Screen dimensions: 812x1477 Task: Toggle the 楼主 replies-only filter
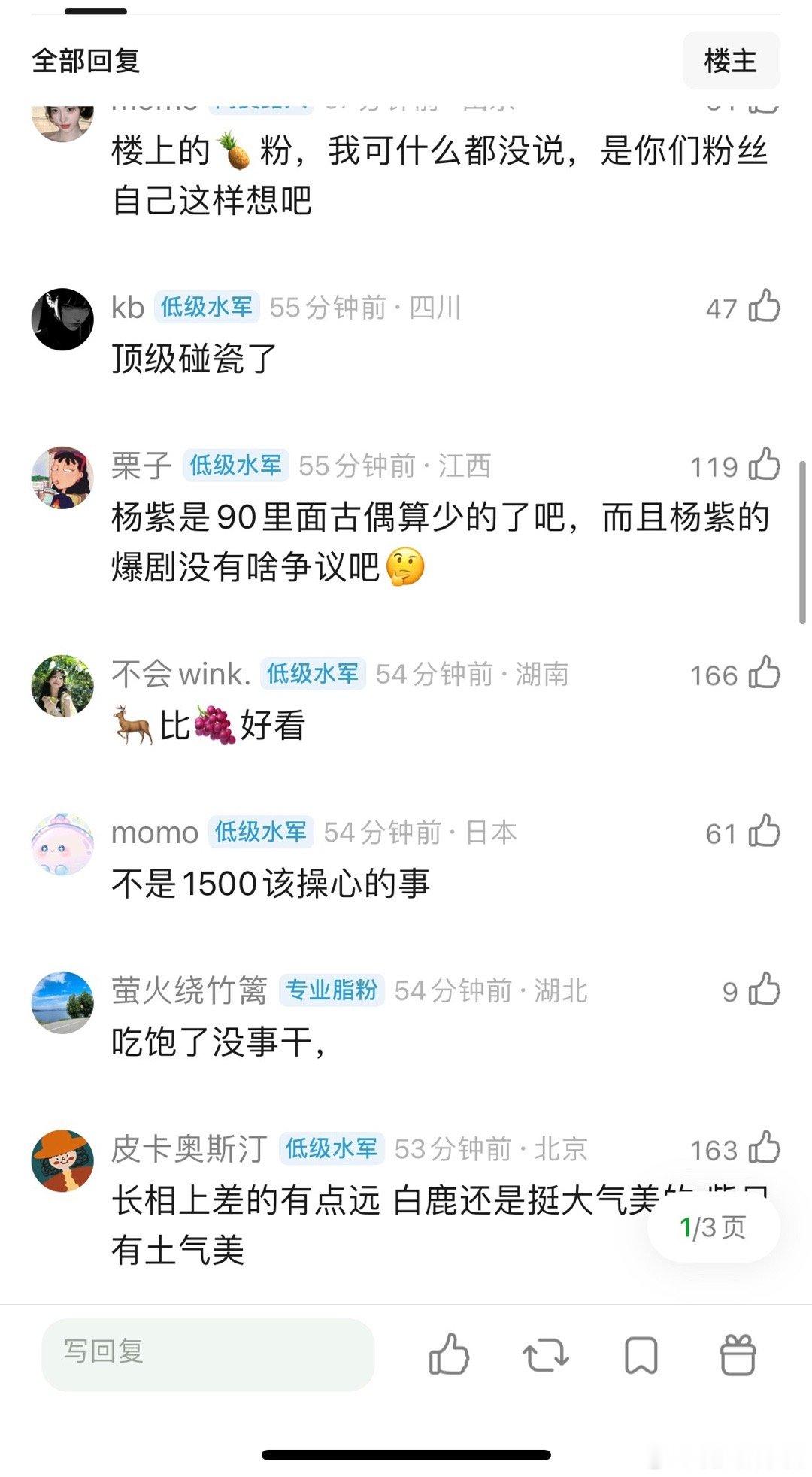pyautogui.click(x=732, y=62)
